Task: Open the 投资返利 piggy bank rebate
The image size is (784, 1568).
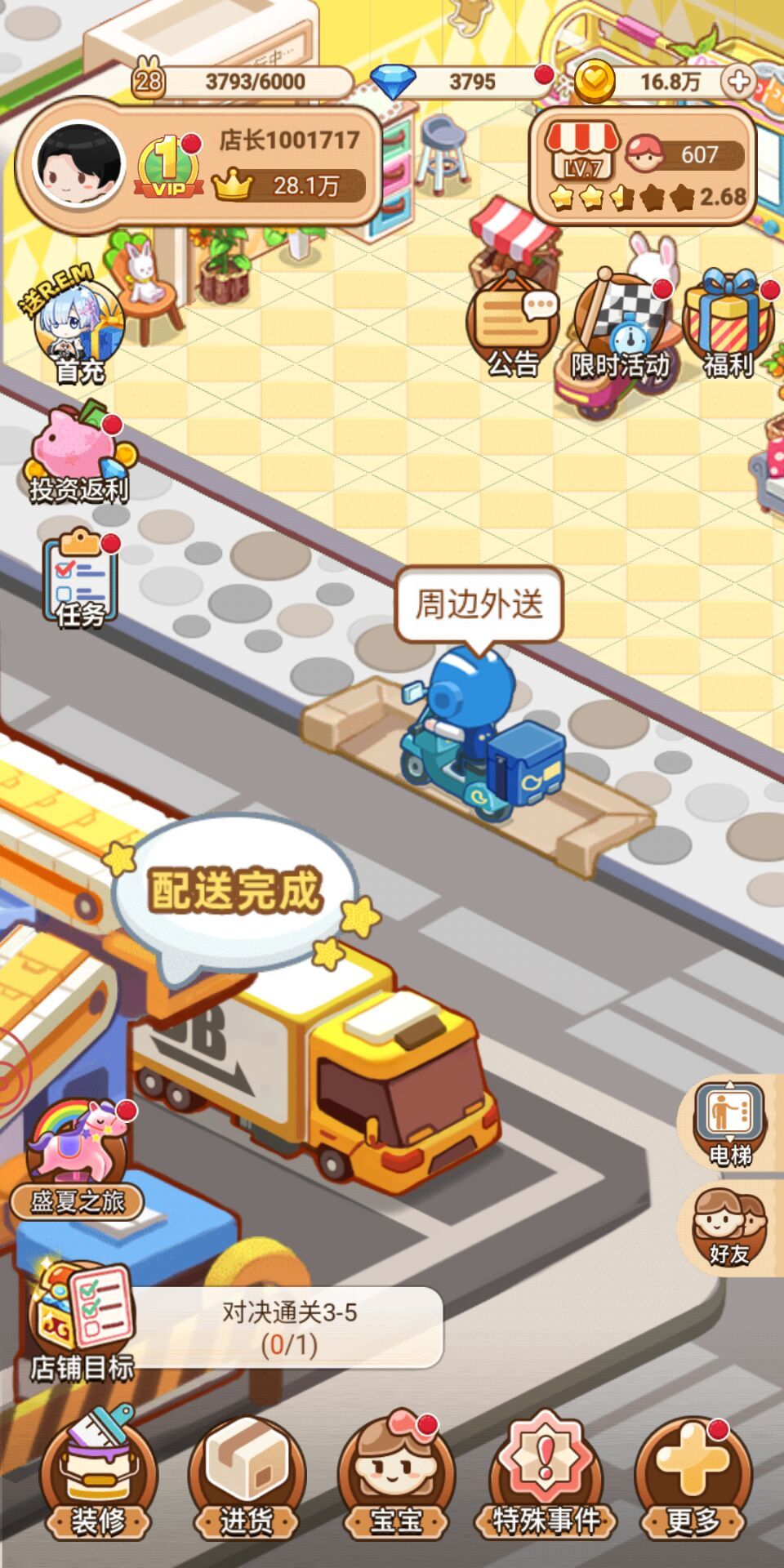Action: [70, 449]
